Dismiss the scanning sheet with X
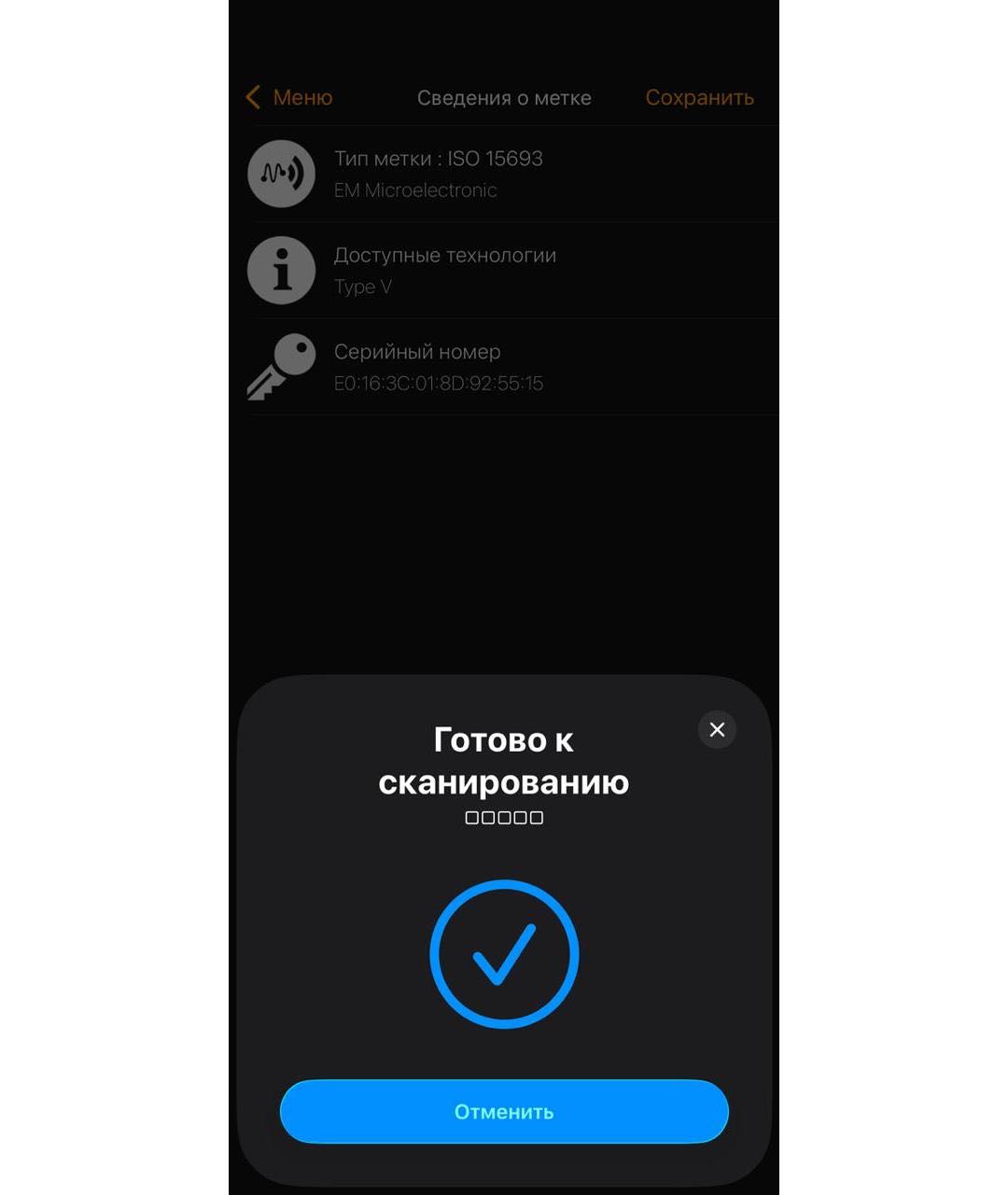The height and width of the screenshot is (1195, 1008). [717, 730]
